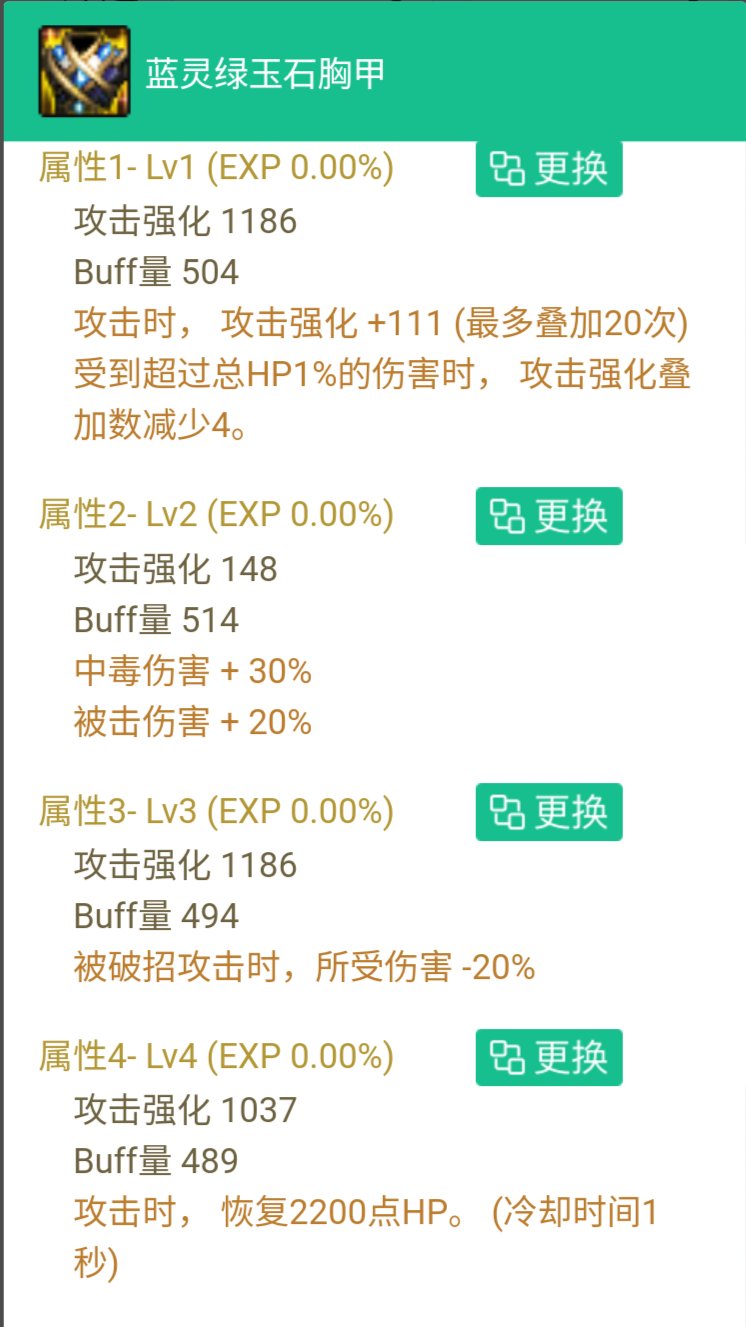Replace 属性4 with 更换 button
The width and height of the screenshot is (746, 1327).
click(548, 1057)
